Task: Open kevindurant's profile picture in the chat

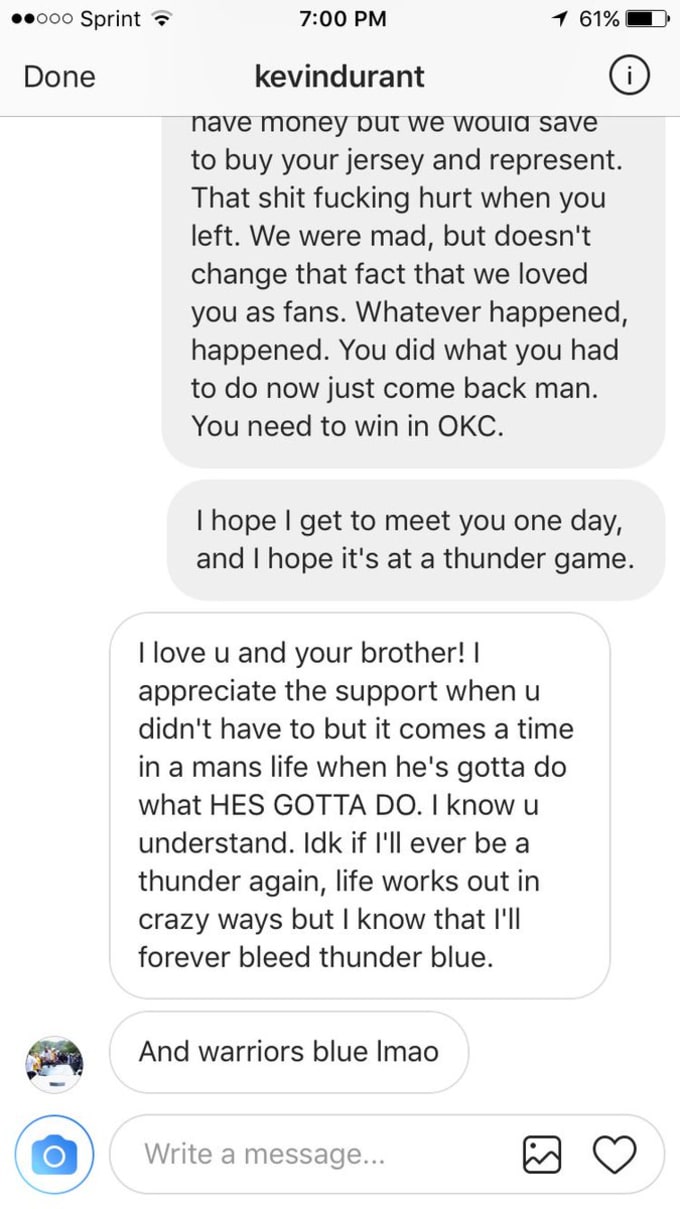Action: tap(54, 1065)
